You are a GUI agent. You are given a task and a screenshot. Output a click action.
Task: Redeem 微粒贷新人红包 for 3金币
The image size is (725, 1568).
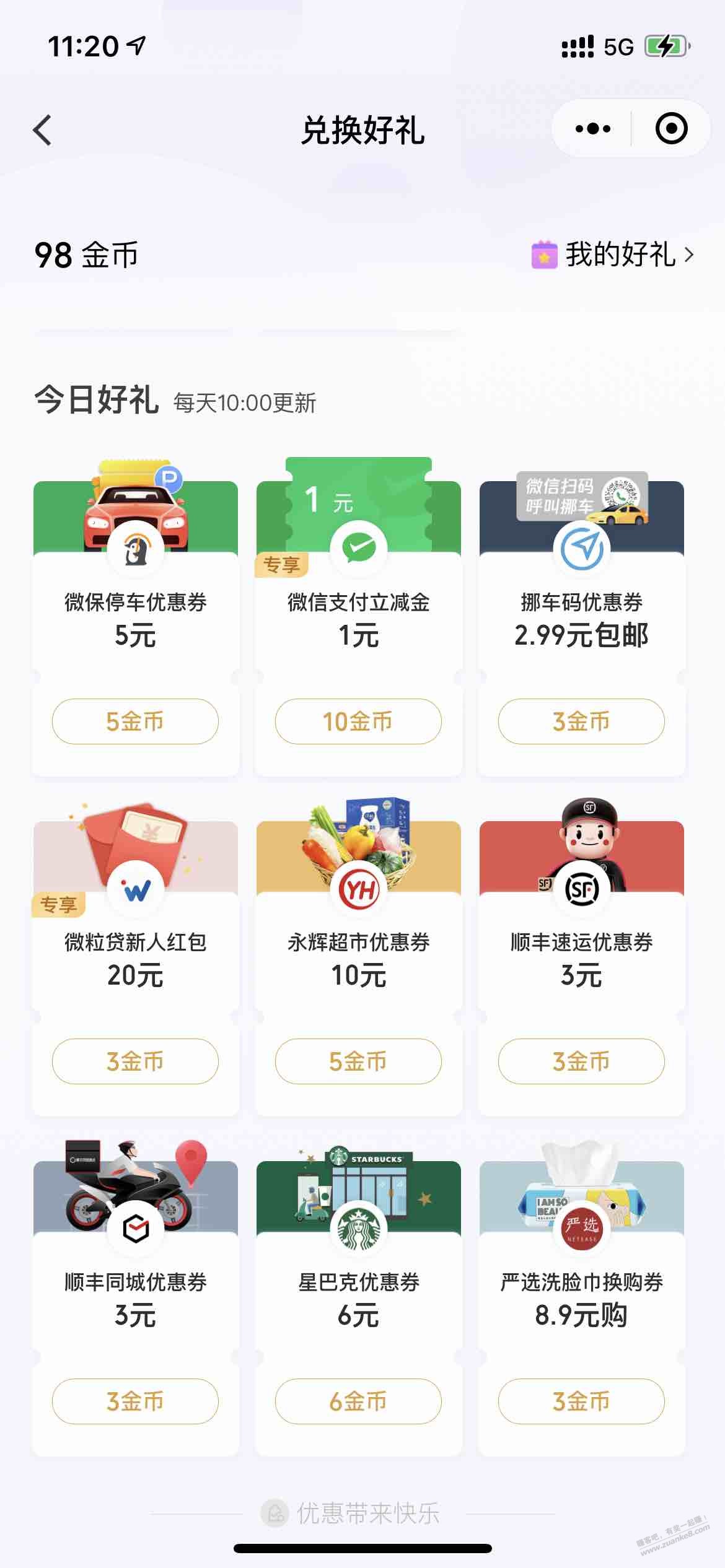135,1061
